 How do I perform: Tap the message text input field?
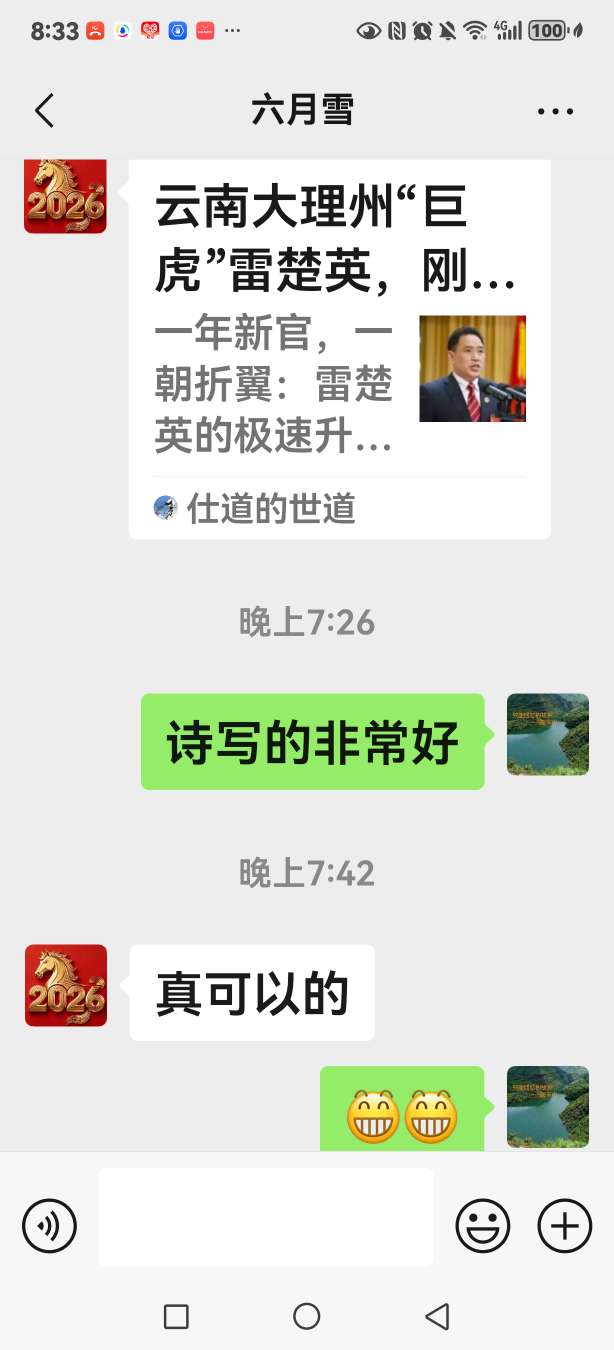tap(265, 1217)
